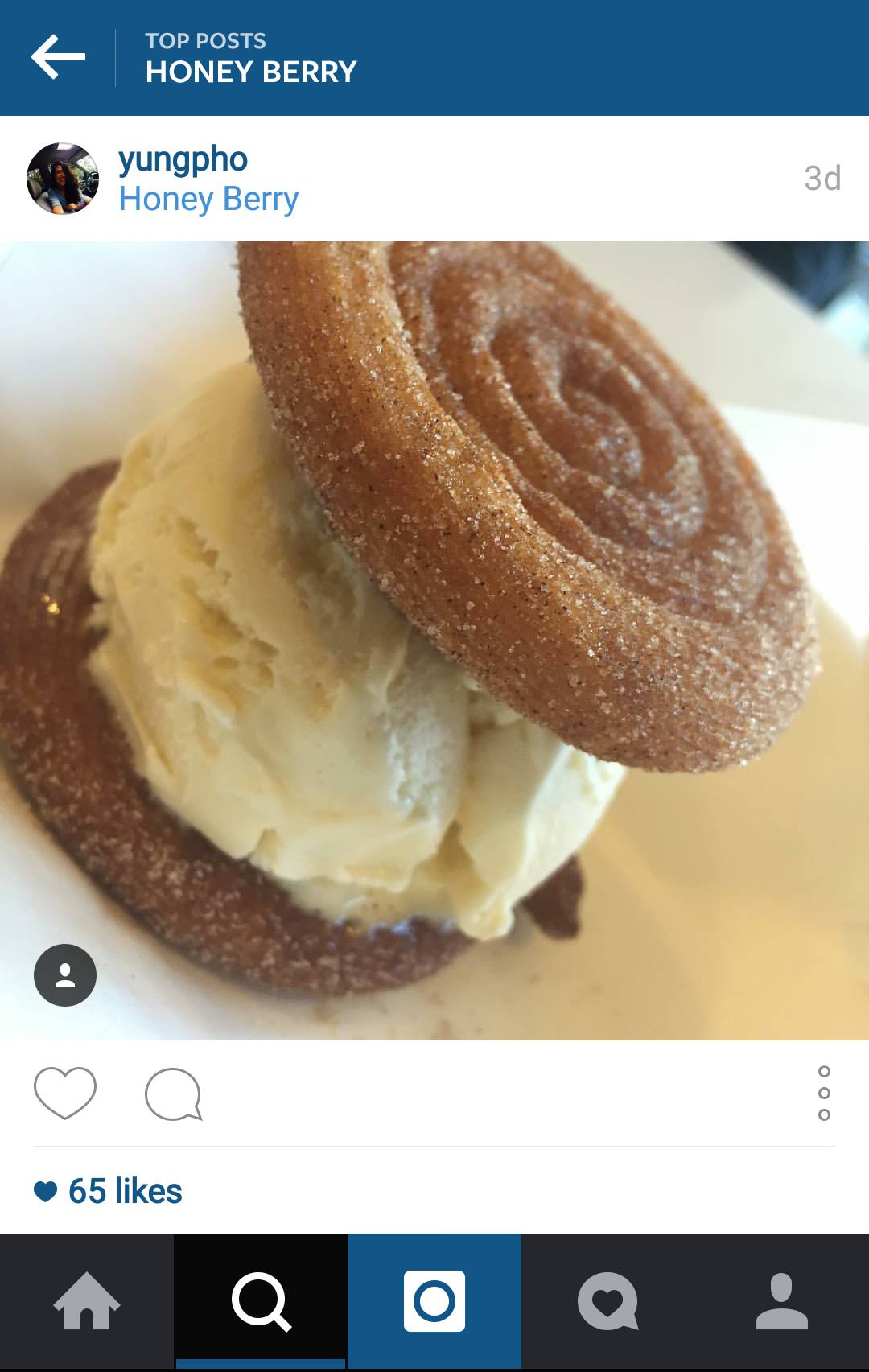This screenshot has height=1372, width=869.
Task: Go to the Profile tab
Action: [781, 1301]
